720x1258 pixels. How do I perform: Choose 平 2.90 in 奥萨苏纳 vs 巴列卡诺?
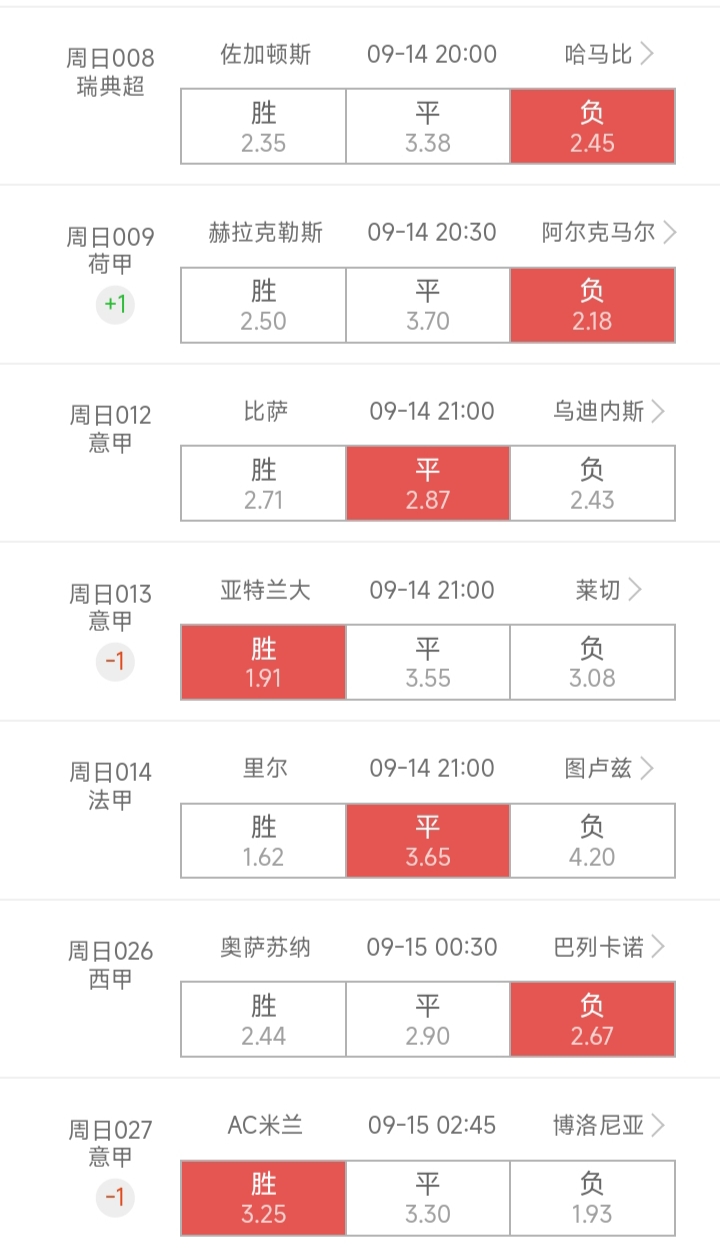click(428, 1019)
